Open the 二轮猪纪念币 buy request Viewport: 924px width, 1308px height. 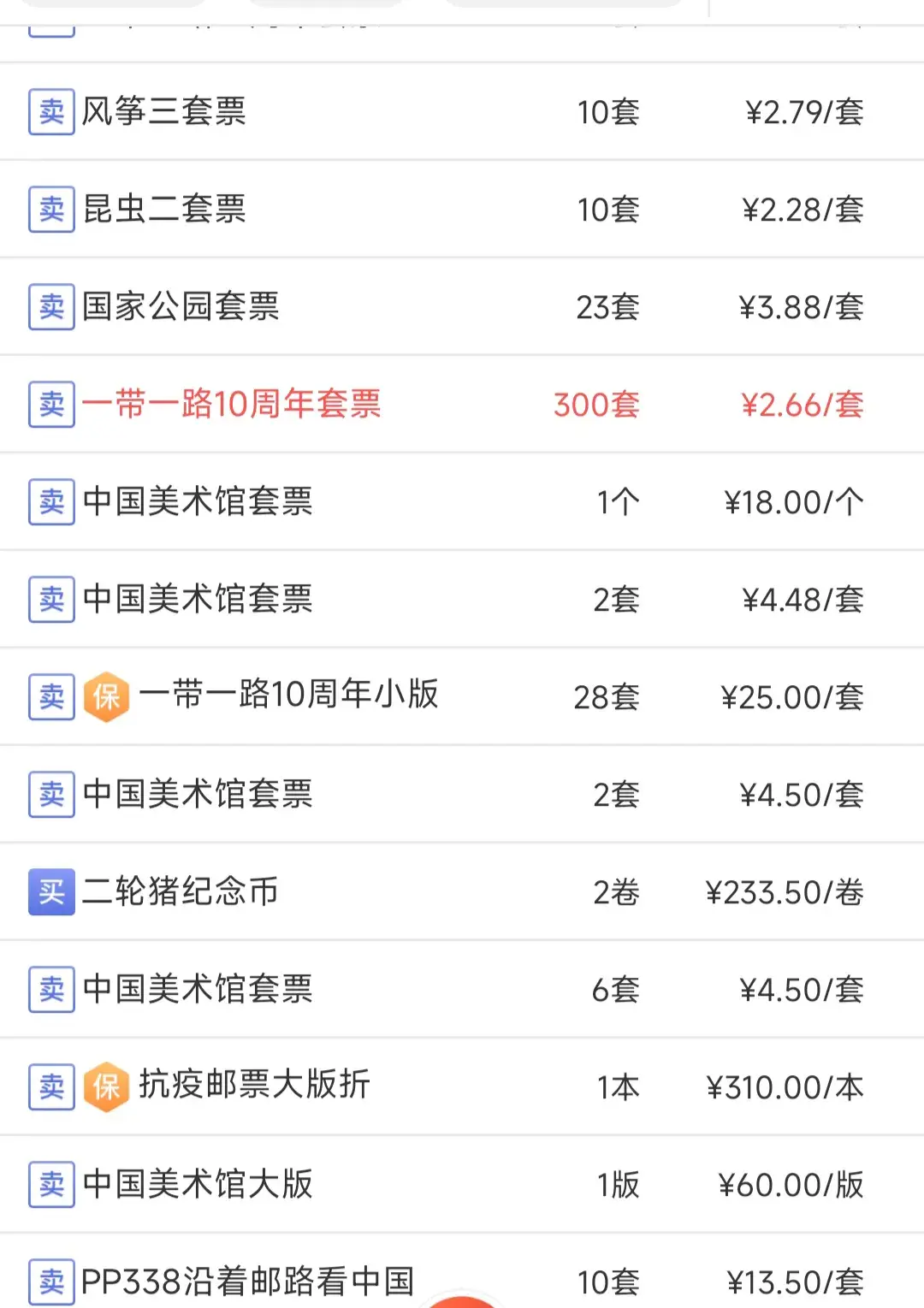pos(181,891)
